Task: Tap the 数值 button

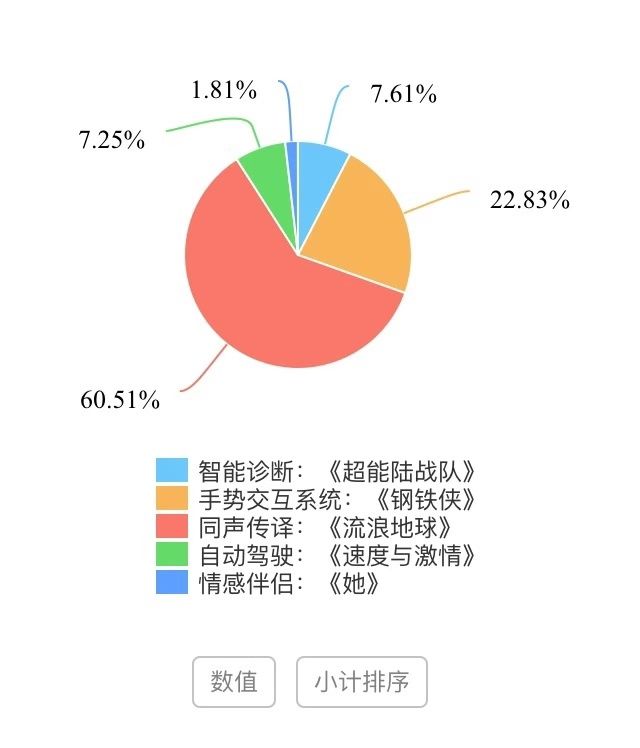Action: (234, 682)
